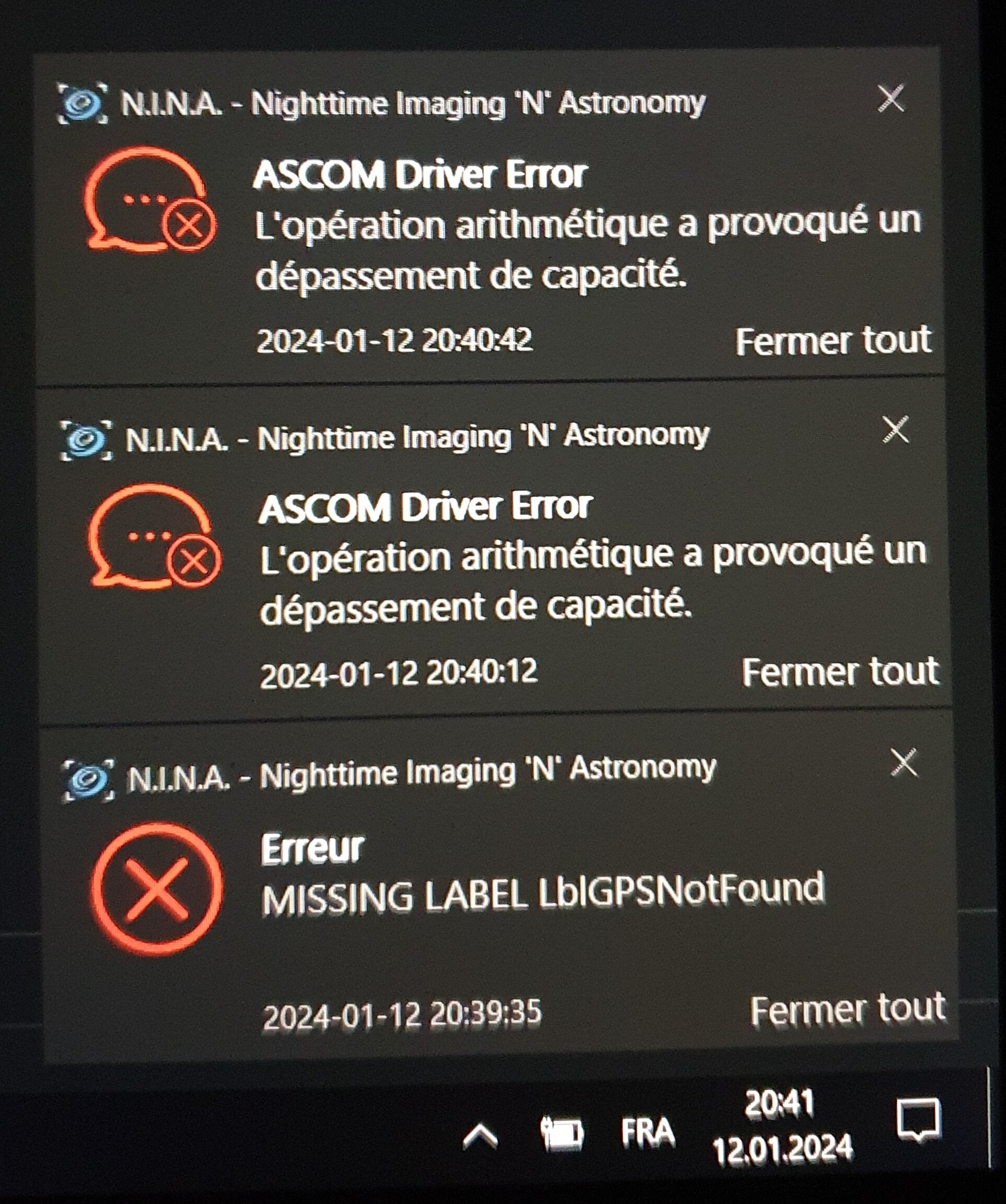Dismiss the ASCOM error notification from 20:40:12

coord(895,430)
